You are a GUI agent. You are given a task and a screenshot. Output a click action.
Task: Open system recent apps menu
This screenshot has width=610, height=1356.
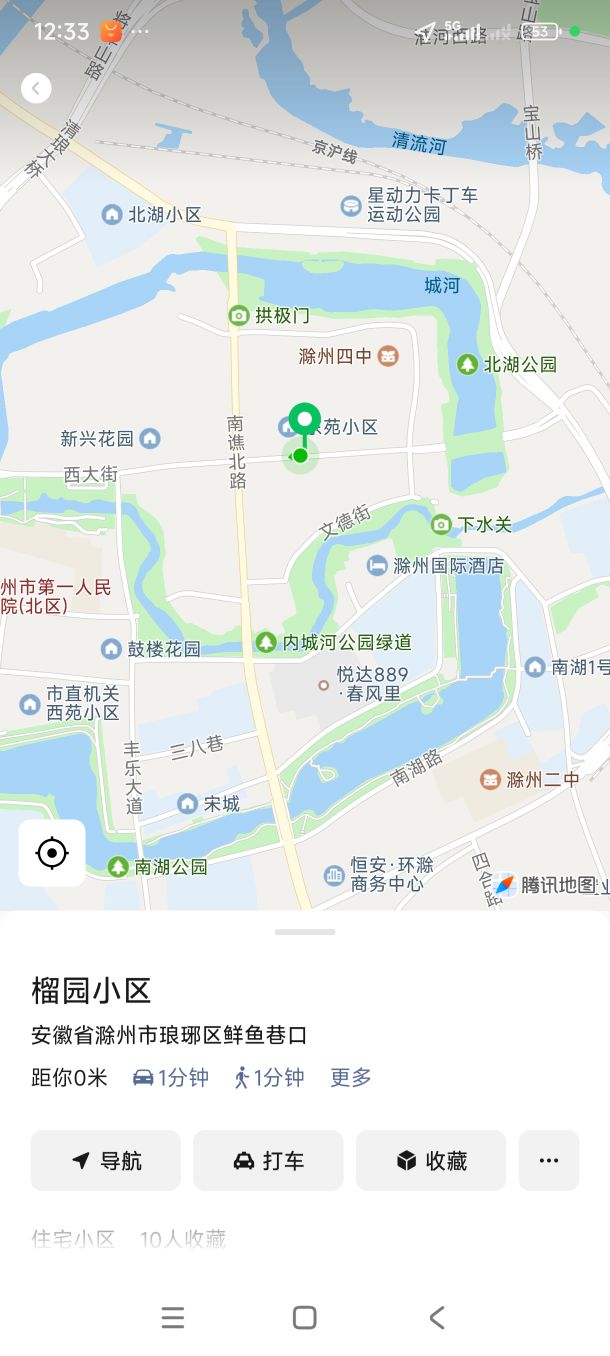[173, 1317]
